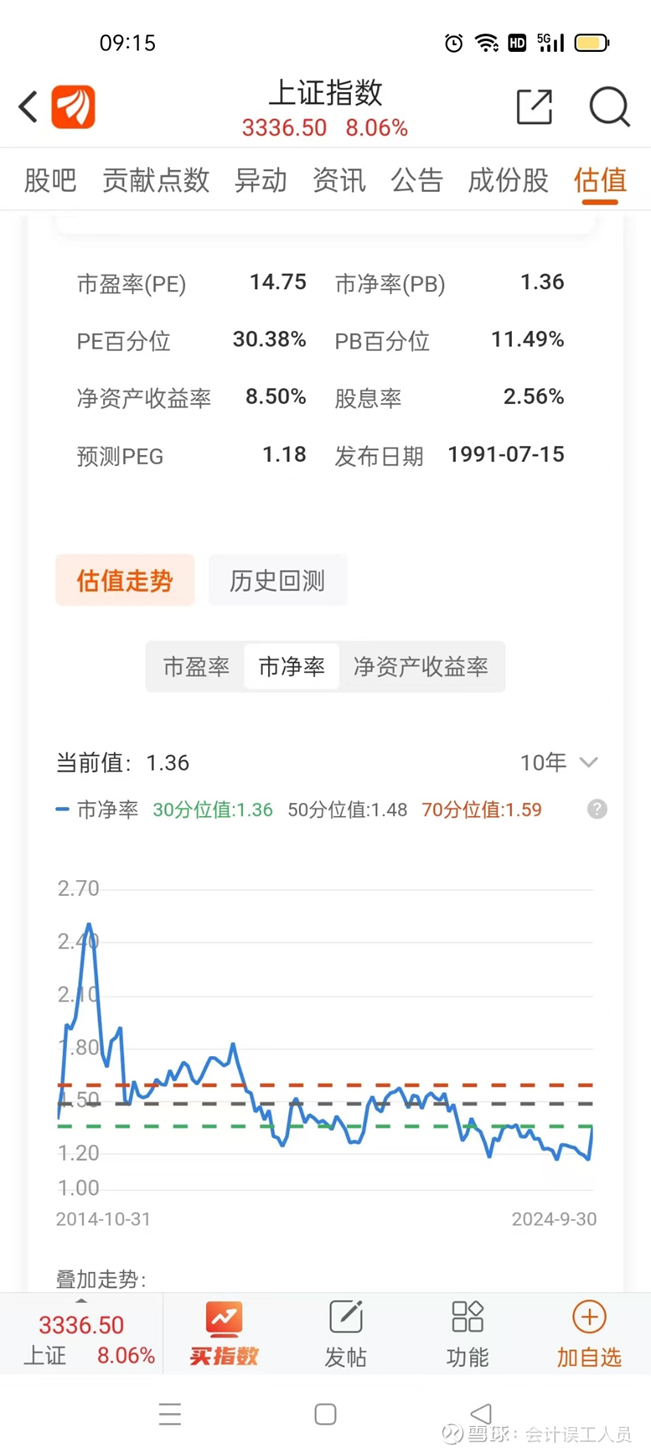Open search with the magnifier icon
The image size is (651, 1454).
point(609,106)
